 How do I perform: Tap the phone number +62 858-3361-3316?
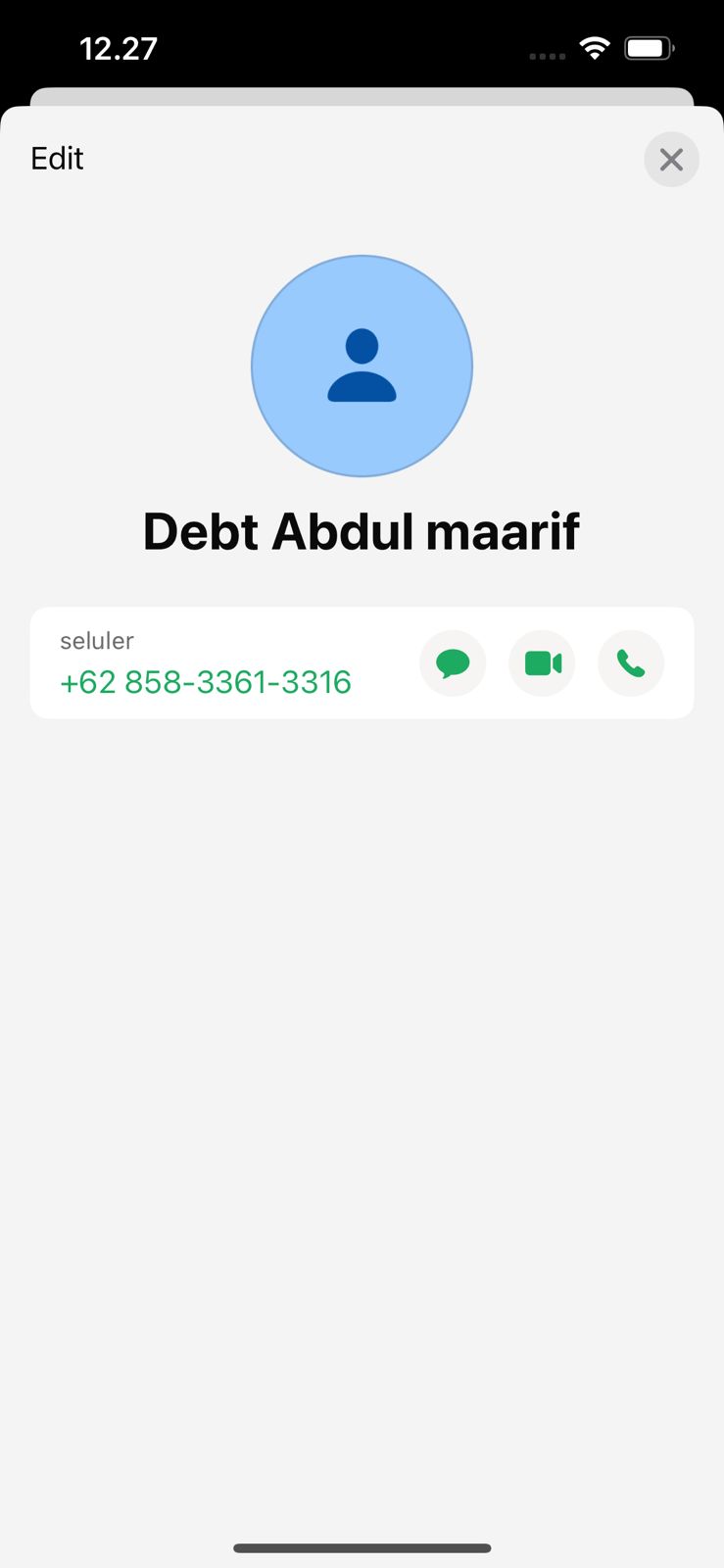point(206,682)
